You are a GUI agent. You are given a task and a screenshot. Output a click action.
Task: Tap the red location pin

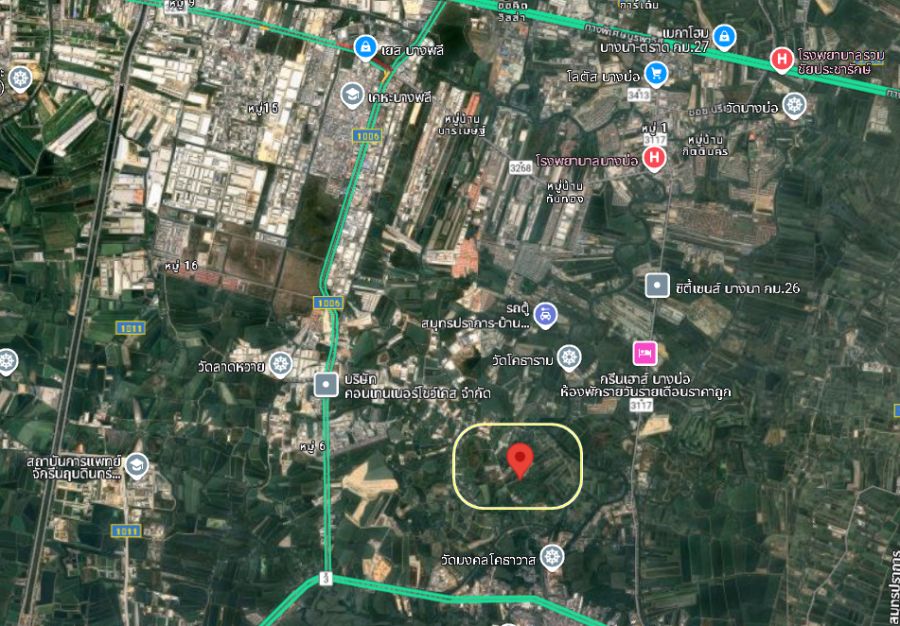(520, 460)
